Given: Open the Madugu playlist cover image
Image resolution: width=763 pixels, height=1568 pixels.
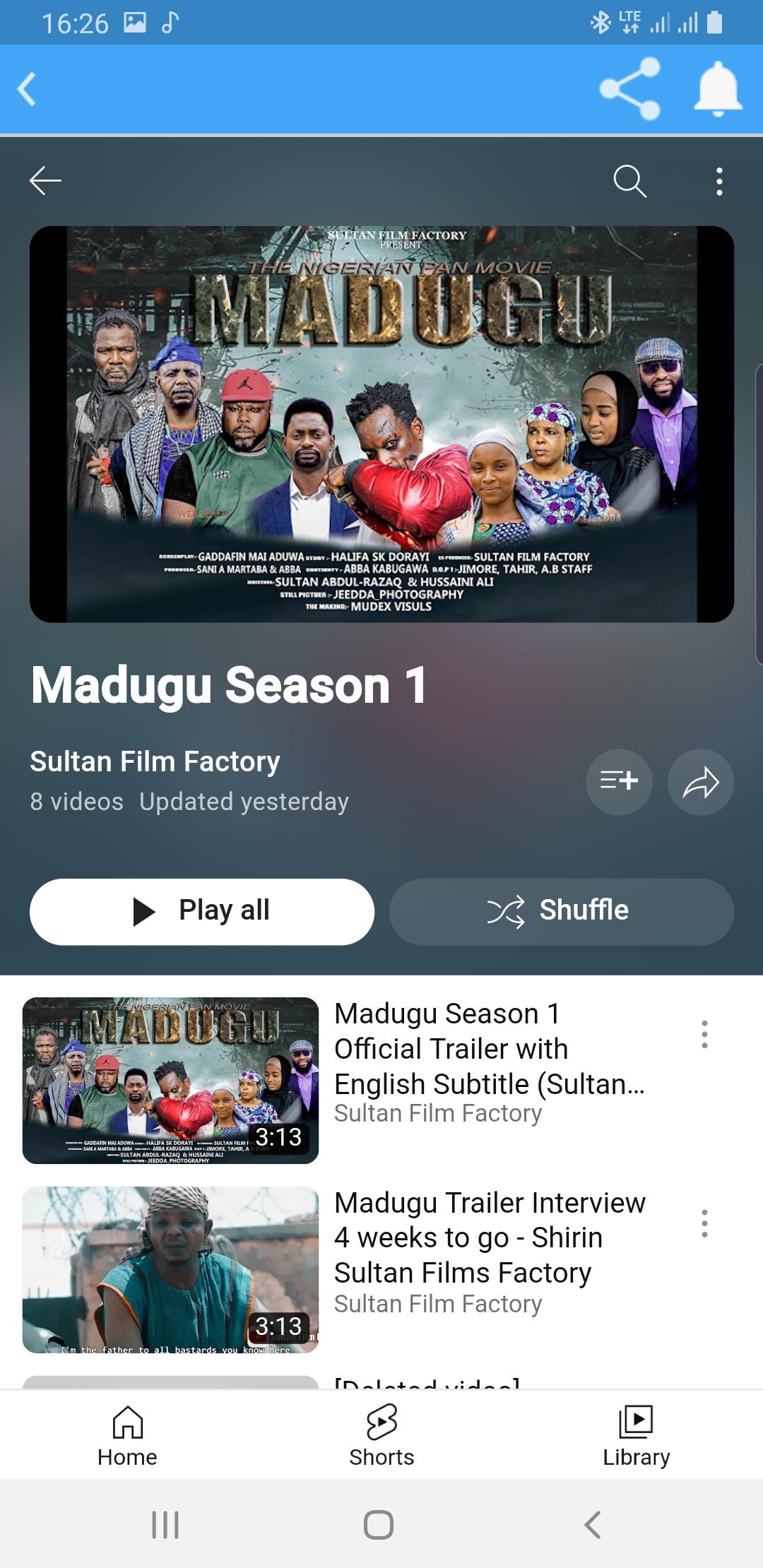Looking at the screenshot, I should pos(381,424).
